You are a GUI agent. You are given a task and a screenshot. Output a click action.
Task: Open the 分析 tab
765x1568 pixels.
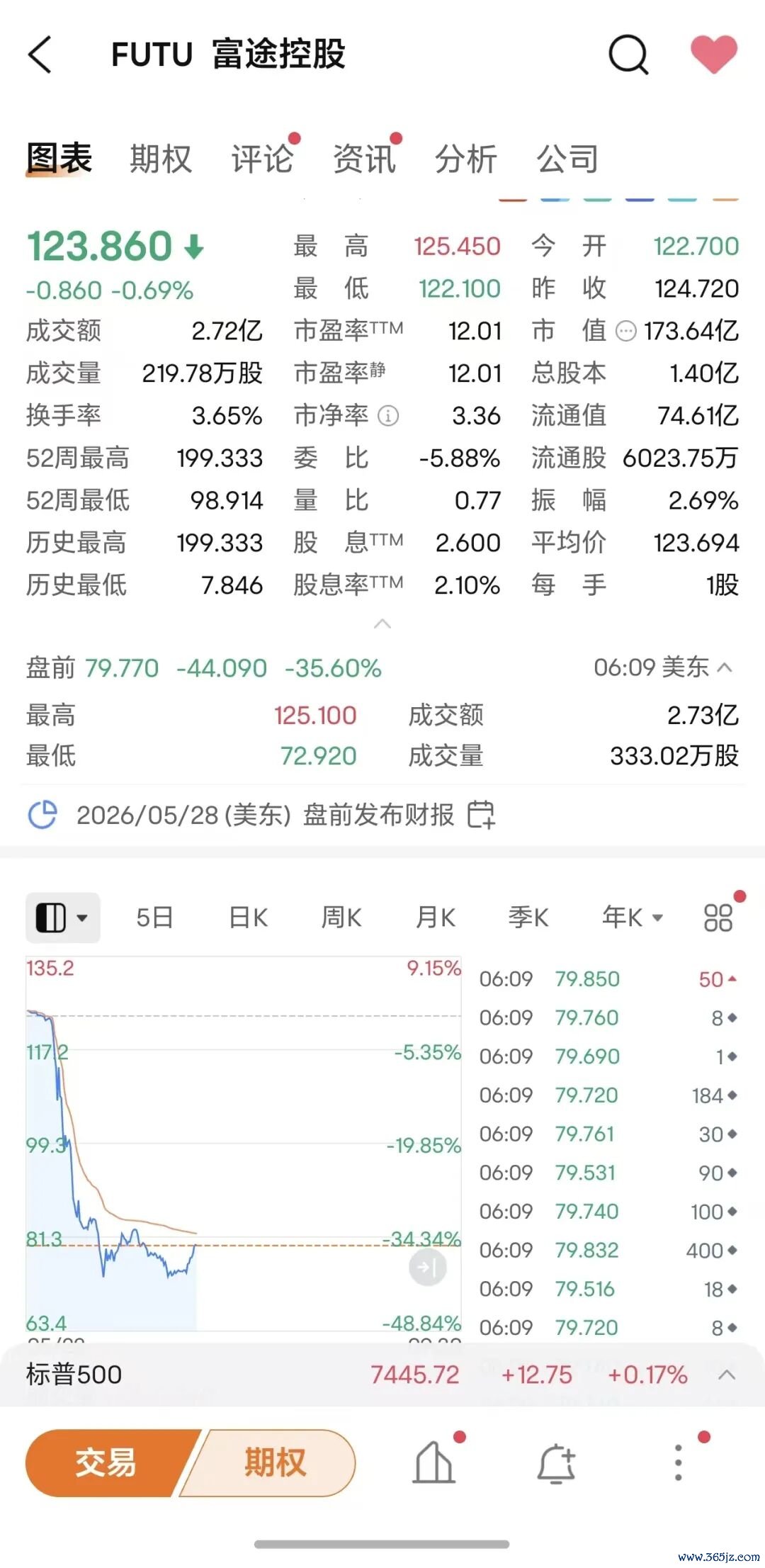coord(466,158)
